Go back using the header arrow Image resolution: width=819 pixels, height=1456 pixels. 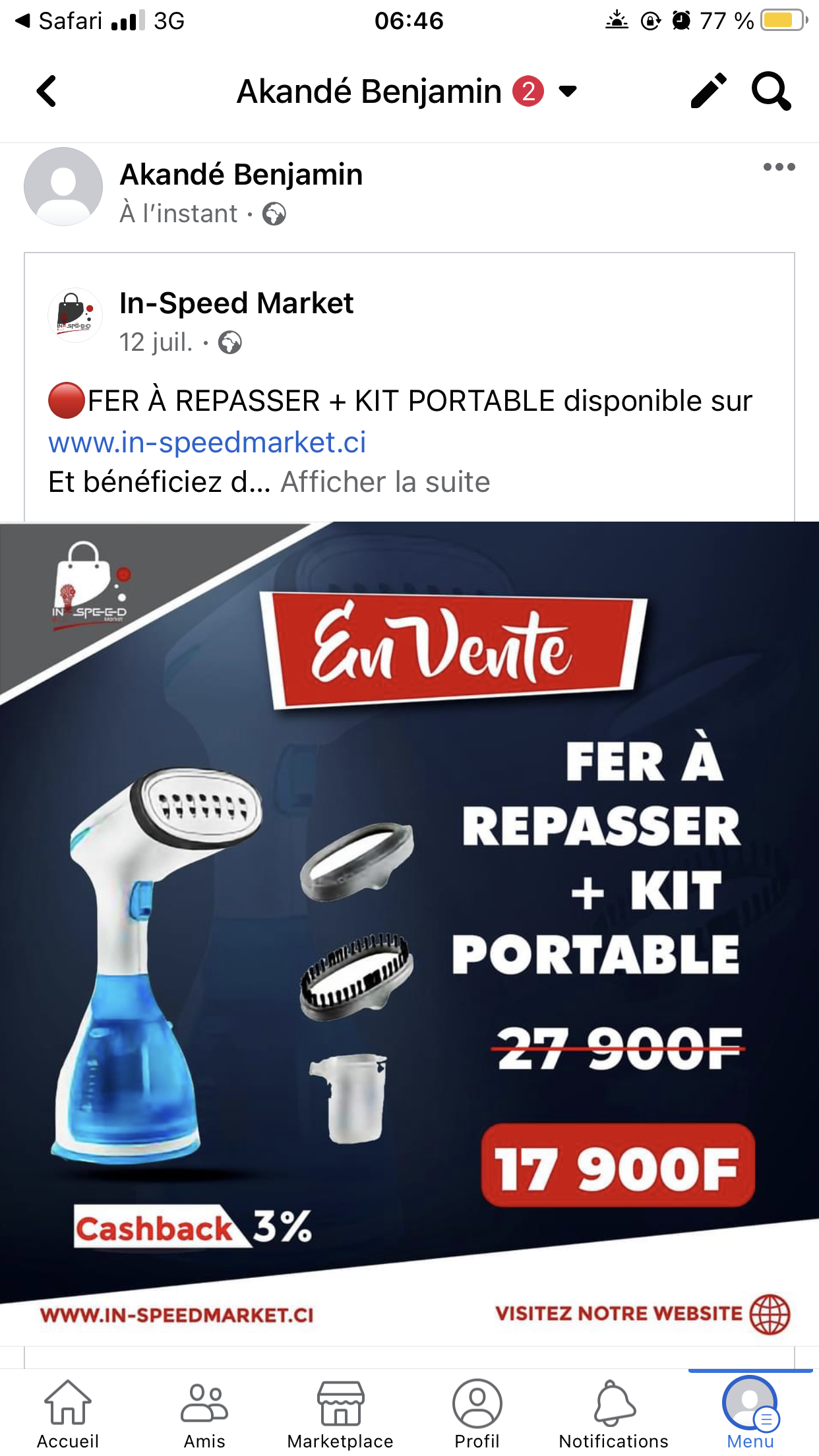[47, 91]
